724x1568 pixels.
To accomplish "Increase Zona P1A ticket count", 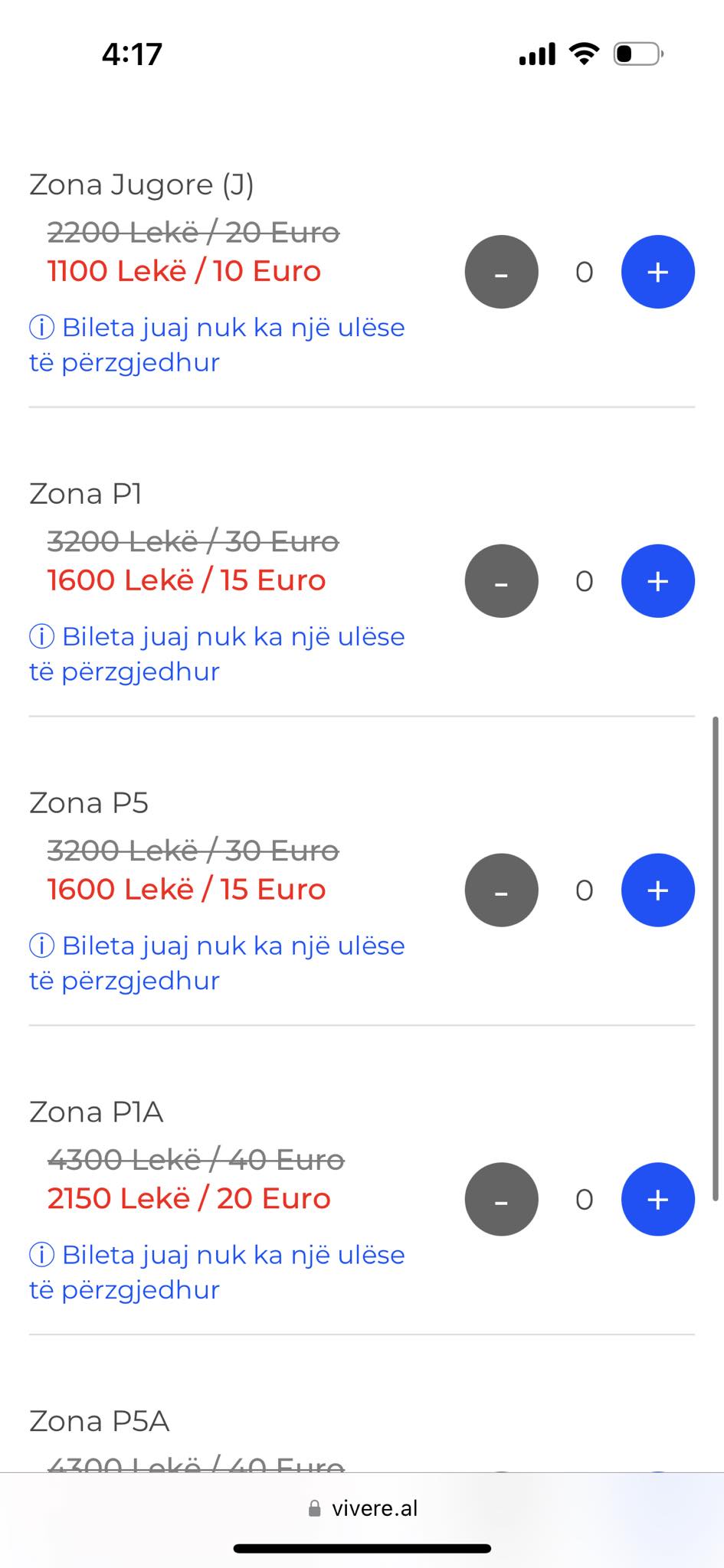I will (x=657, y=1199).
